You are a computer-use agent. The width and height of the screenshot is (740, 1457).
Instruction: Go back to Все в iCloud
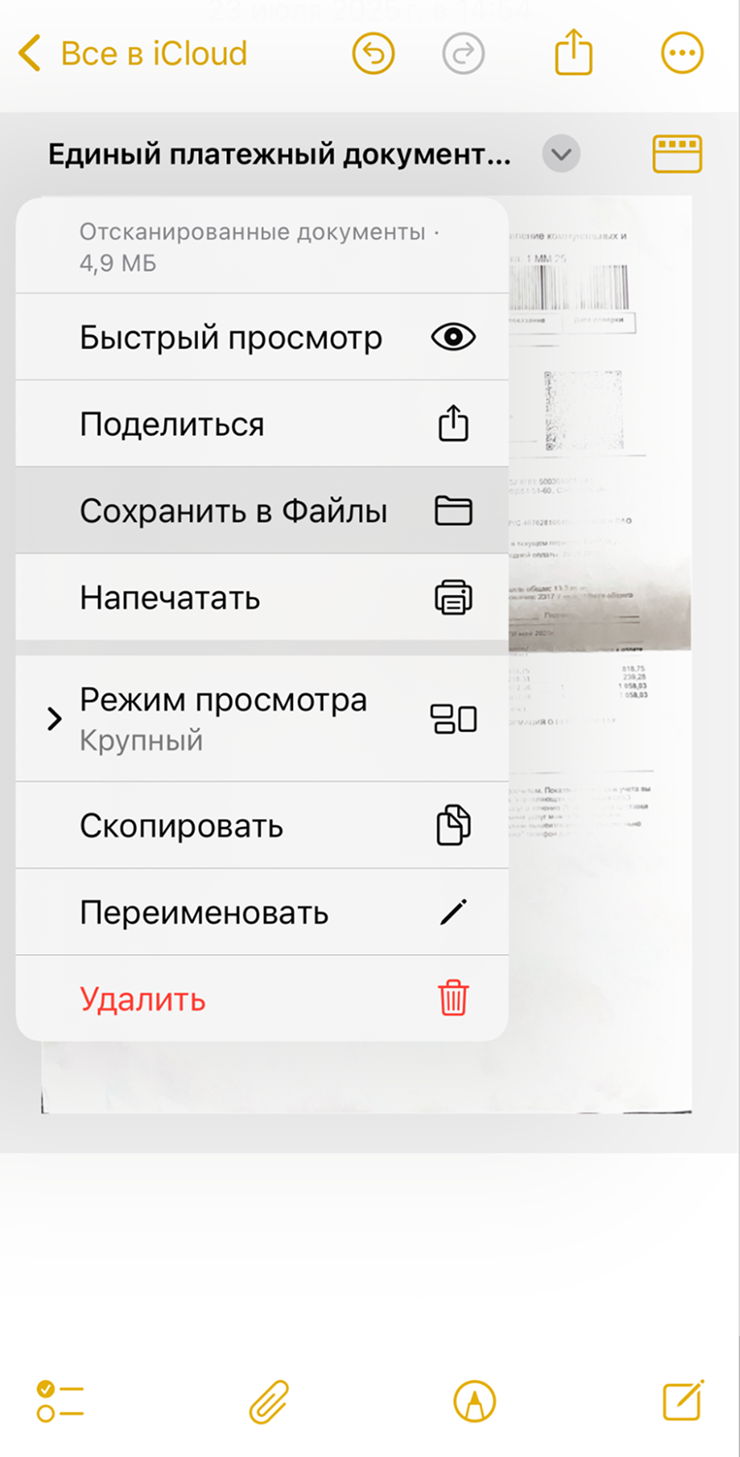[x=132, y=53]
